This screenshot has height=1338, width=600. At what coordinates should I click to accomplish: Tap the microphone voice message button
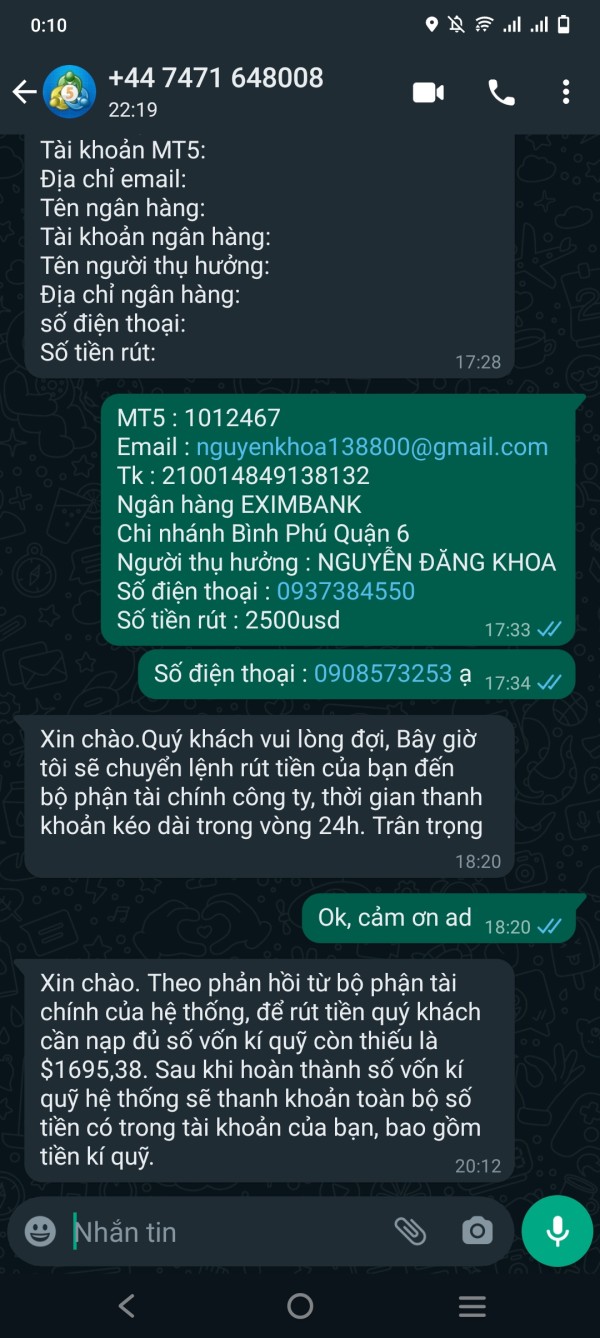[557, 1231]
